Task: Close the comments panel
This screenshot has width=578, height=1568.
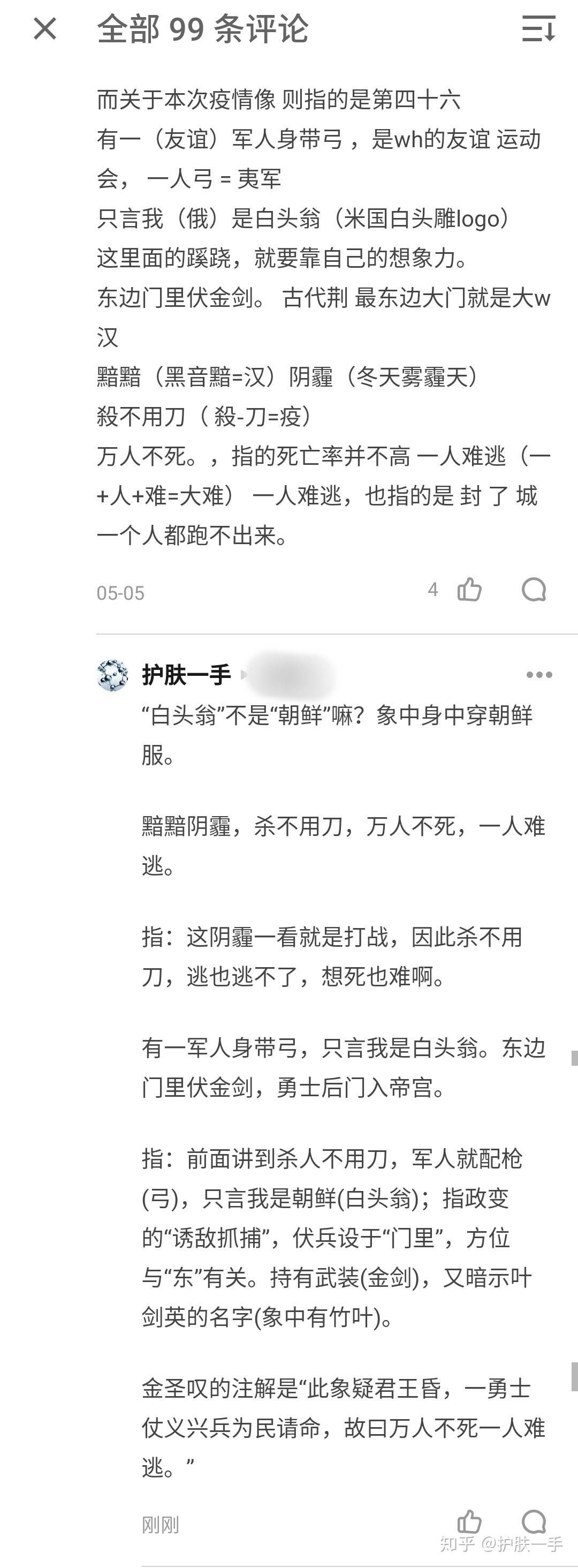Action: (45, 28)
